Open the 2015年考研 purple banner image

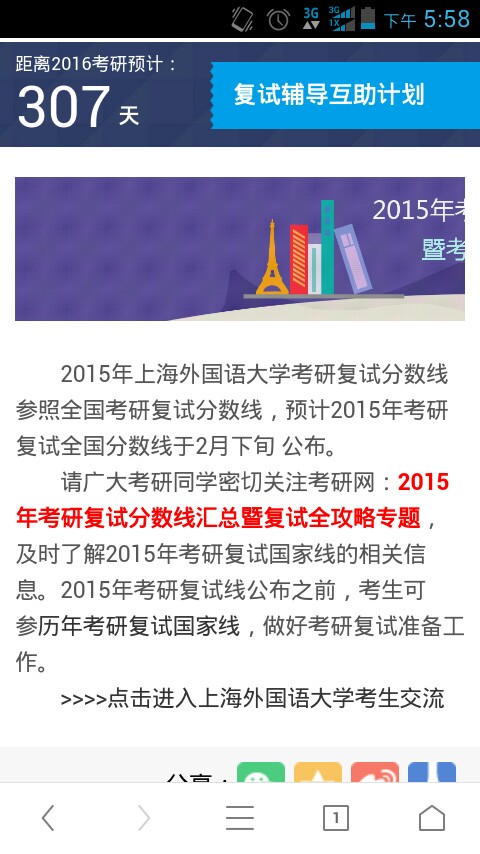coord(240,249)
